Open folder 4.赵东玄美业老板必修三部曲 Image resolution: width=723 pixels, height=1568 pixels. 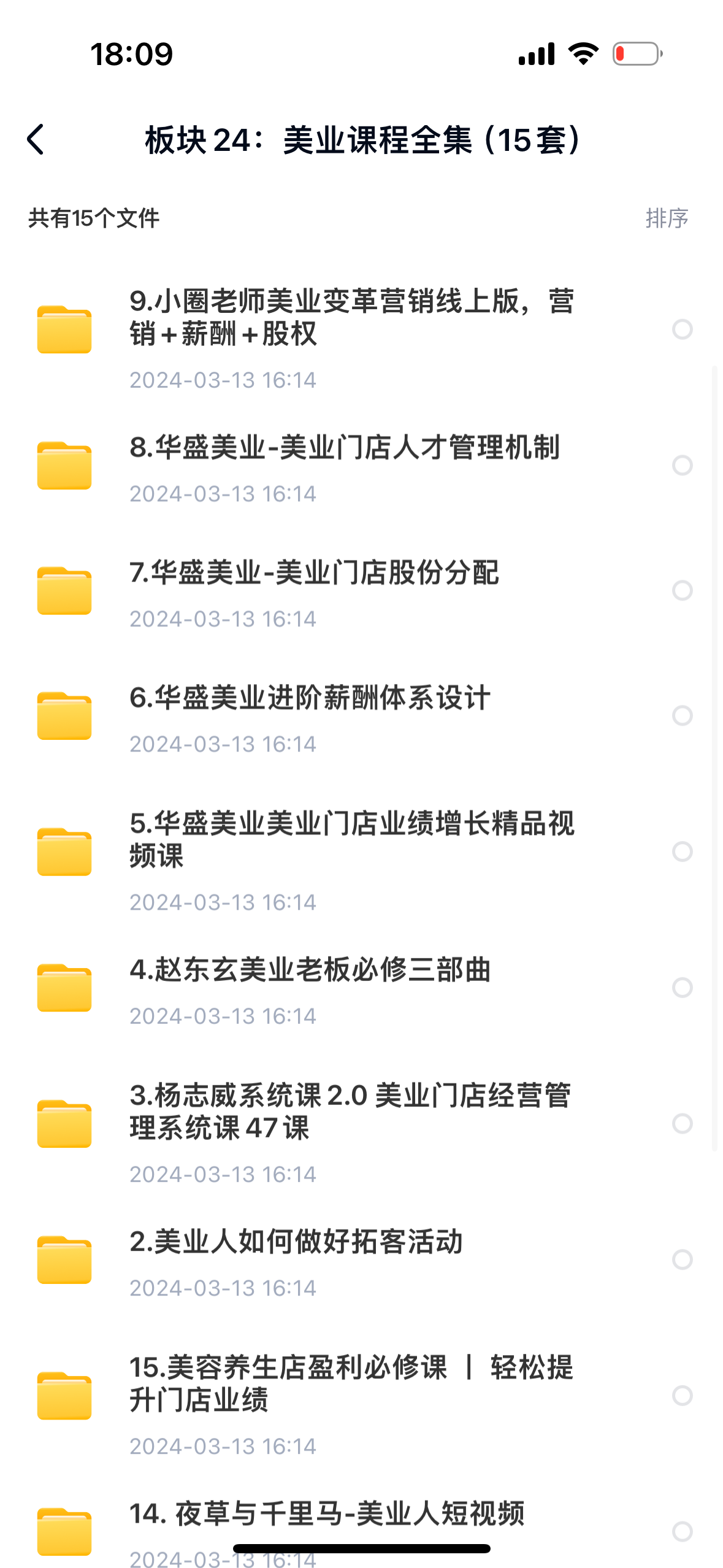[310, 970]
